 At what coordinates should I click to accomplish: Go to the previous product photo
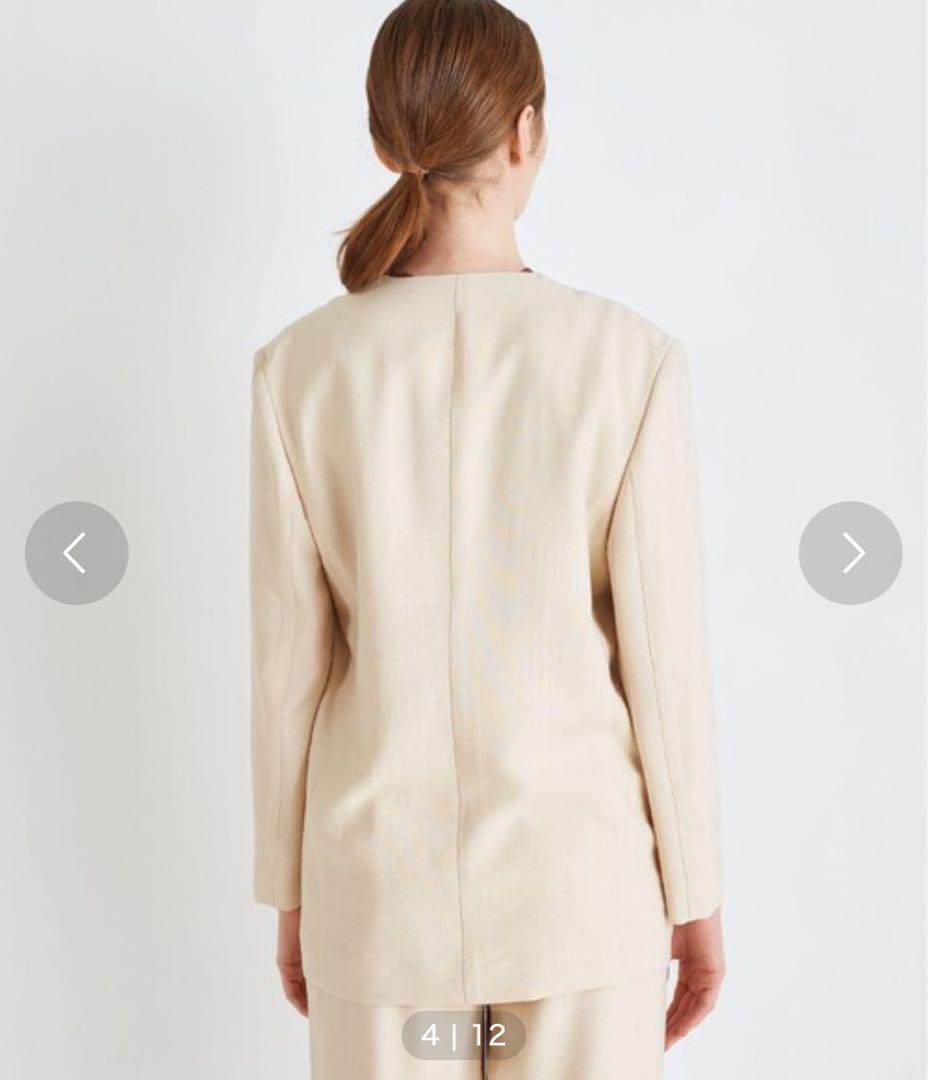[76, 552]
